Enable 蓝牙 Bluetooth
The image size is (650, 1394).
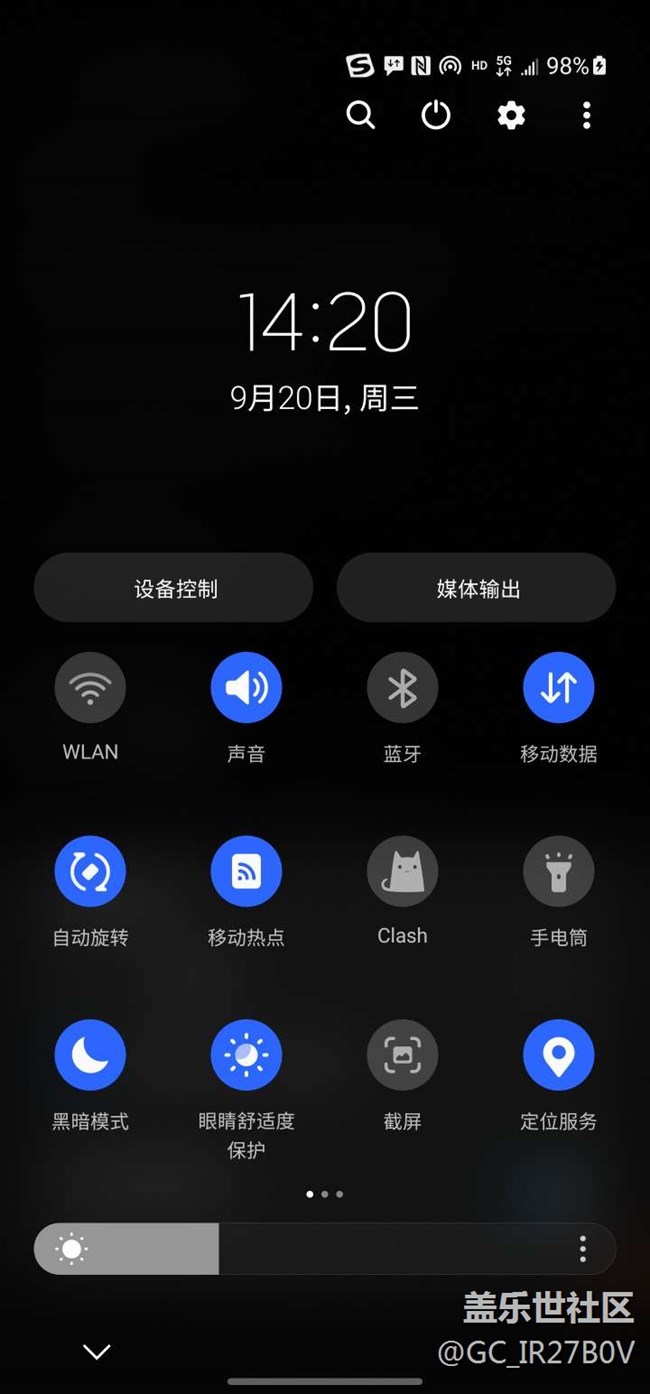tap(402, 688)
